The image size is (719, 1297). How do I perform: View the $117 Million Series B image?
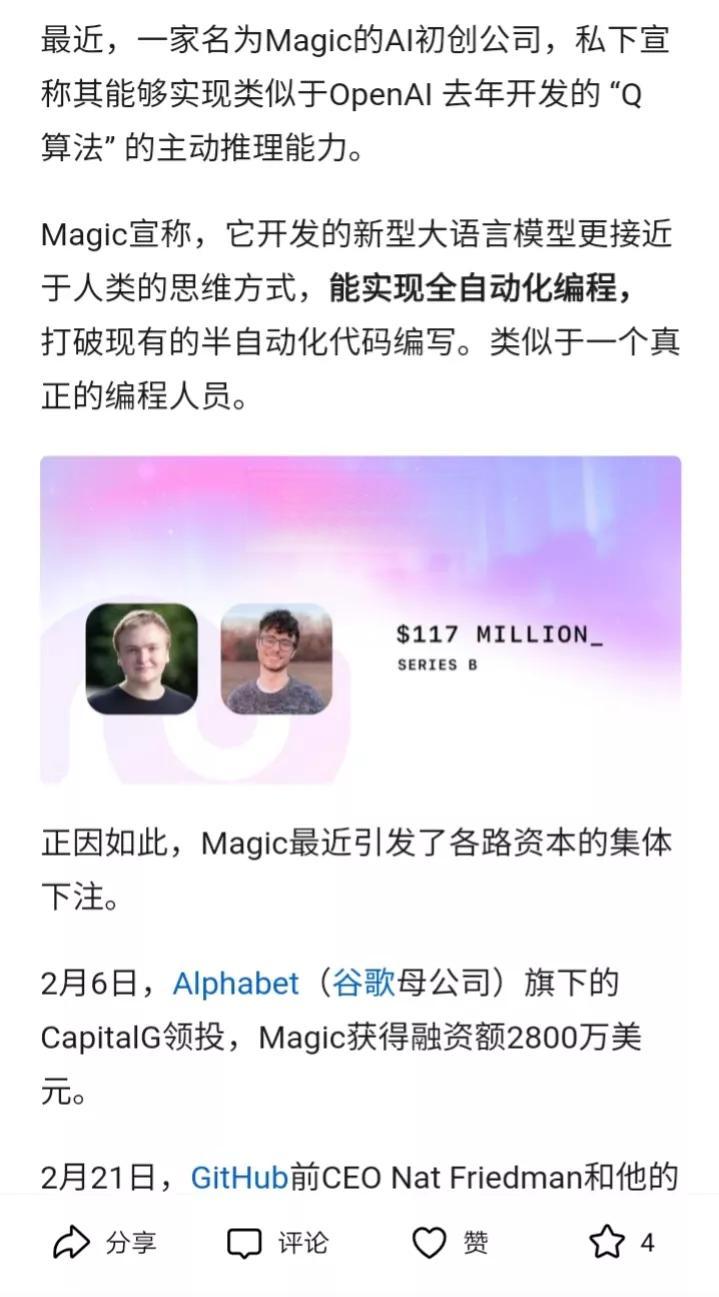coord(360,620)
